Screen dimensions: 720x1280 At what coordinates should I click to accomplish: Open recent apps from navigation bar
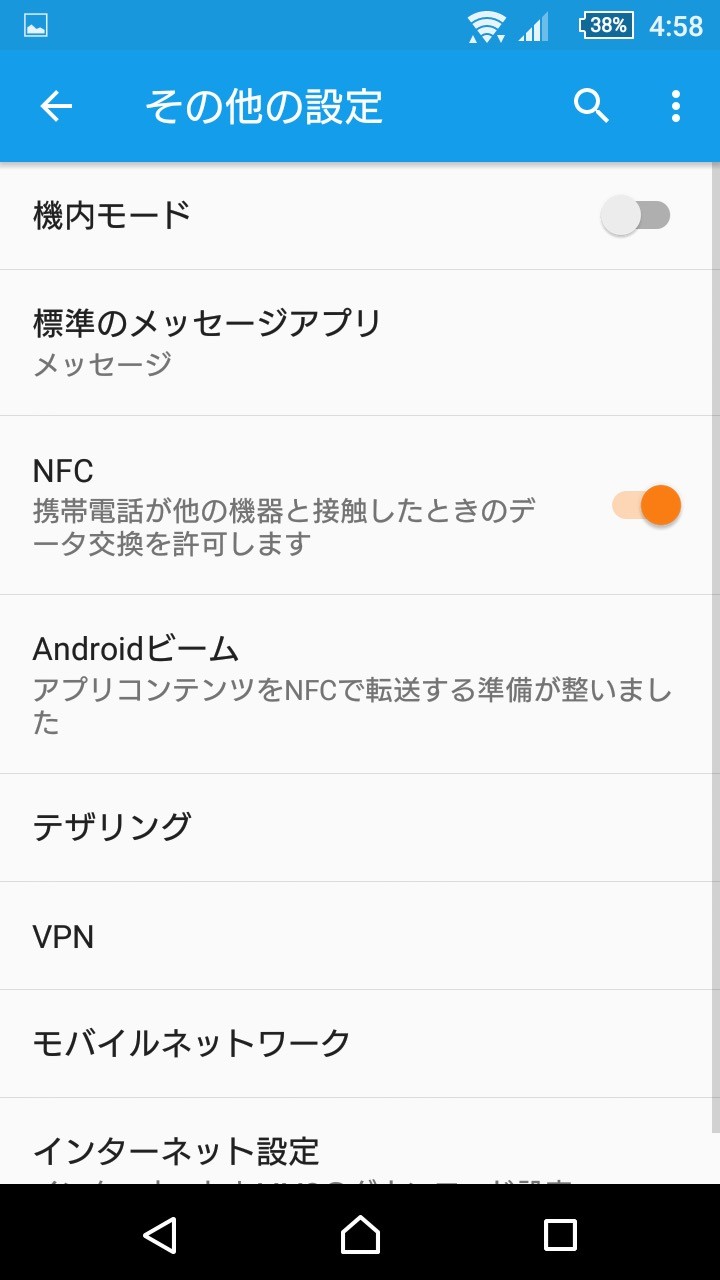coord(560,1235)
